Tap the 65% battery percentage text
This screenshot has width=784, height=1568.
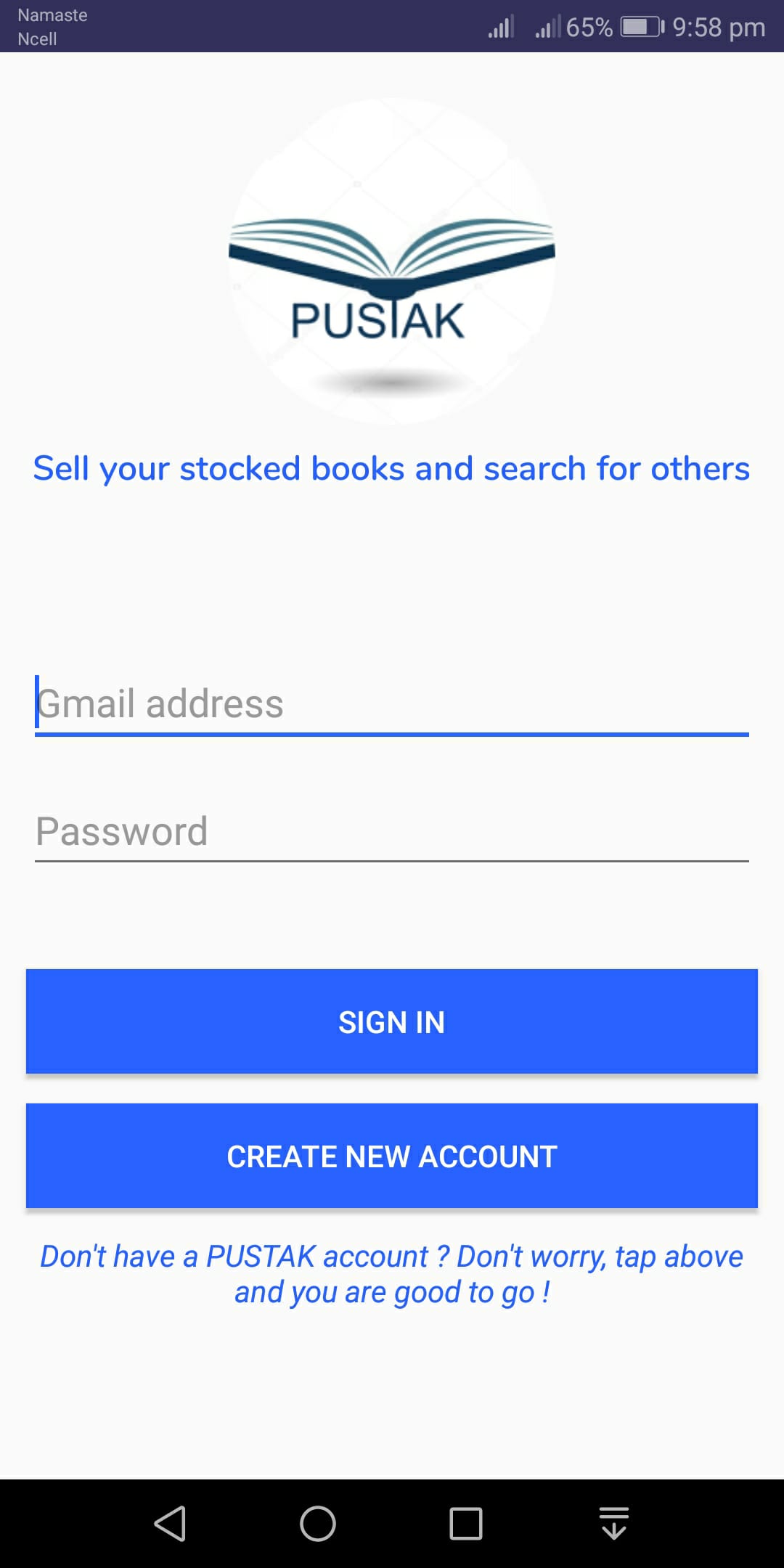point(589,28)
